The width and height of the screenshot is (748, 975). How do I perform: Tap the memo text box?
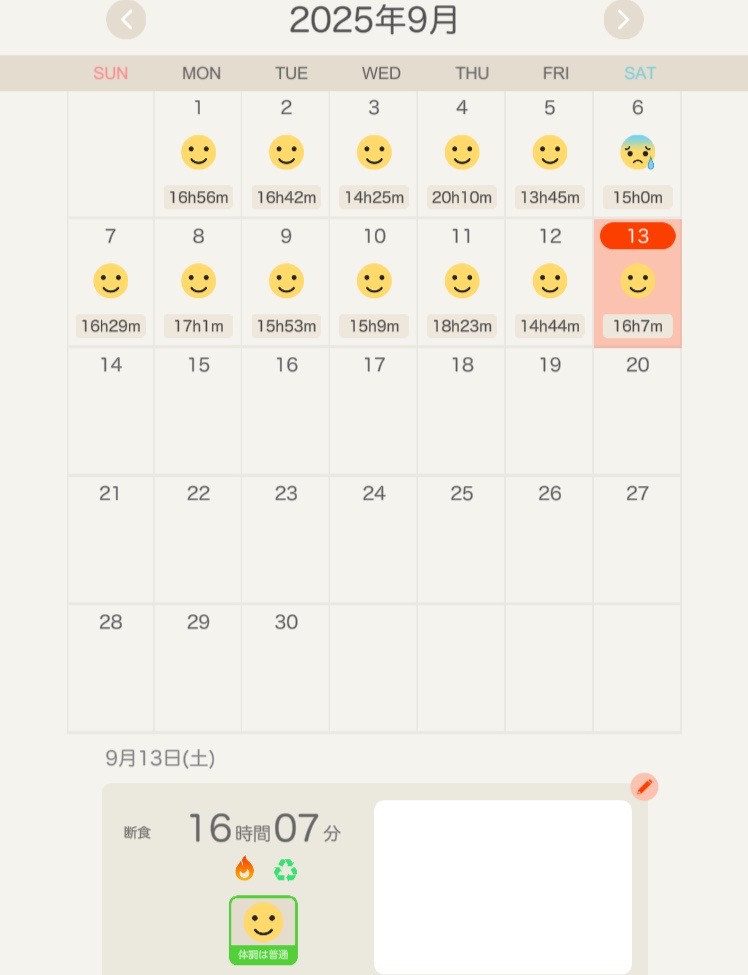[503, 886]
